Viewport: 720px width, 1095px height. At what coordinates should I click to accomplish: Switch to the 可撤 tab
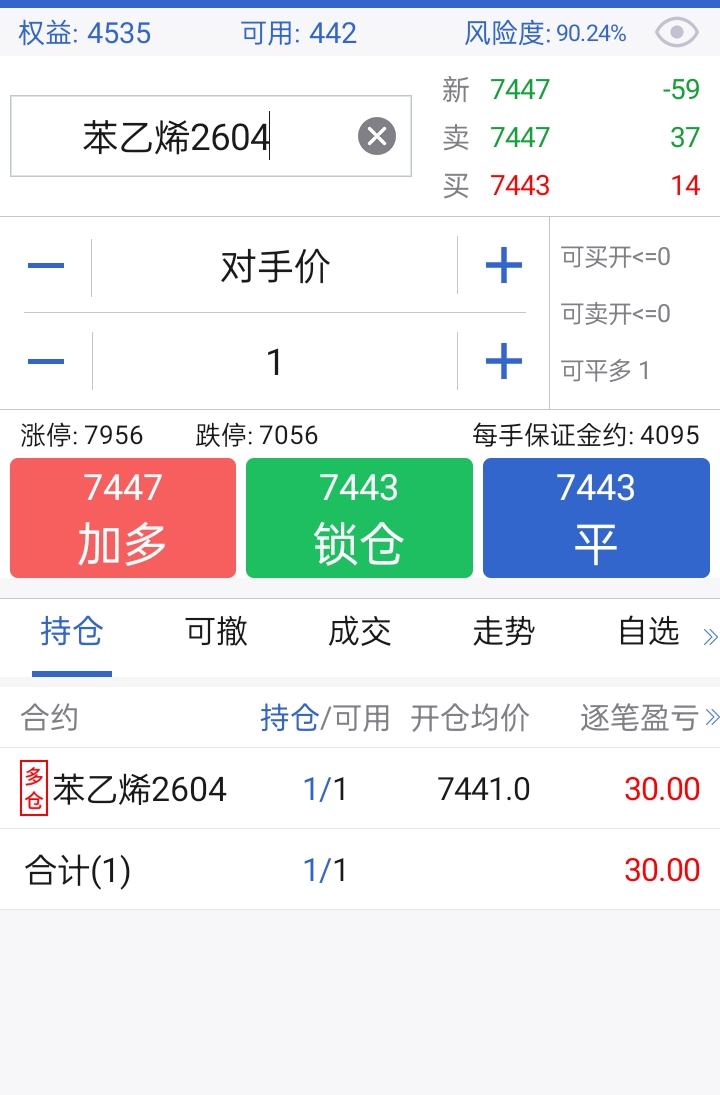(215, 632)
